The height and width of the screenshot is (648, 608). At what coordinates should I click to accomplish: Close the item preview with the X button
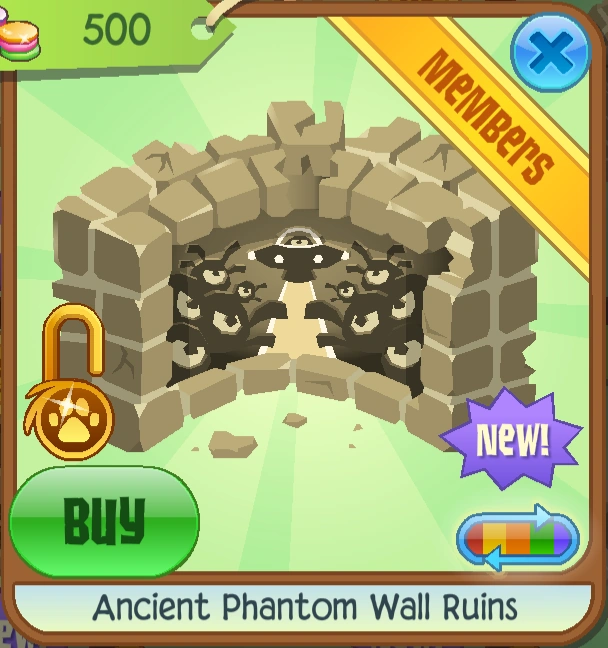pyautogui.click(x=551, y=52)
